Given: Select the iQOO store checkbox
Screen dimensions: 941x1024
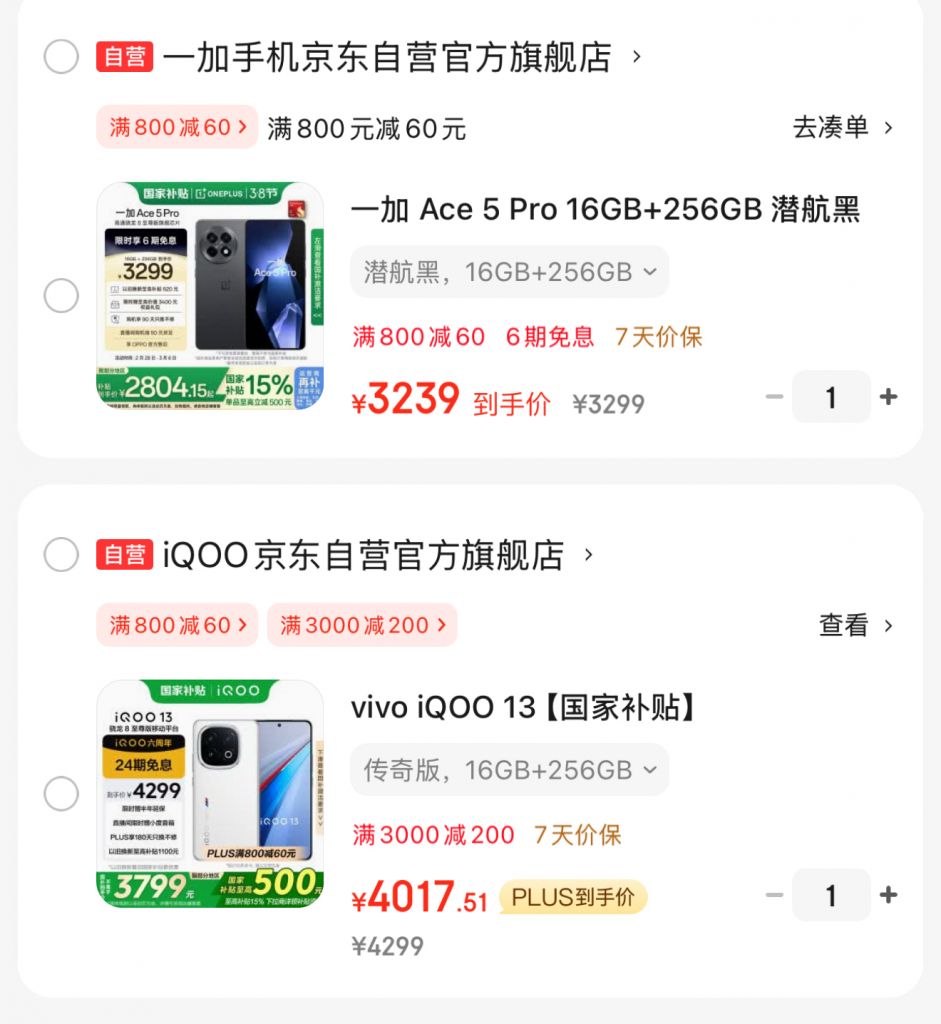Looking at the screenshot, I should pyautogui.click(x=60, y=555).
